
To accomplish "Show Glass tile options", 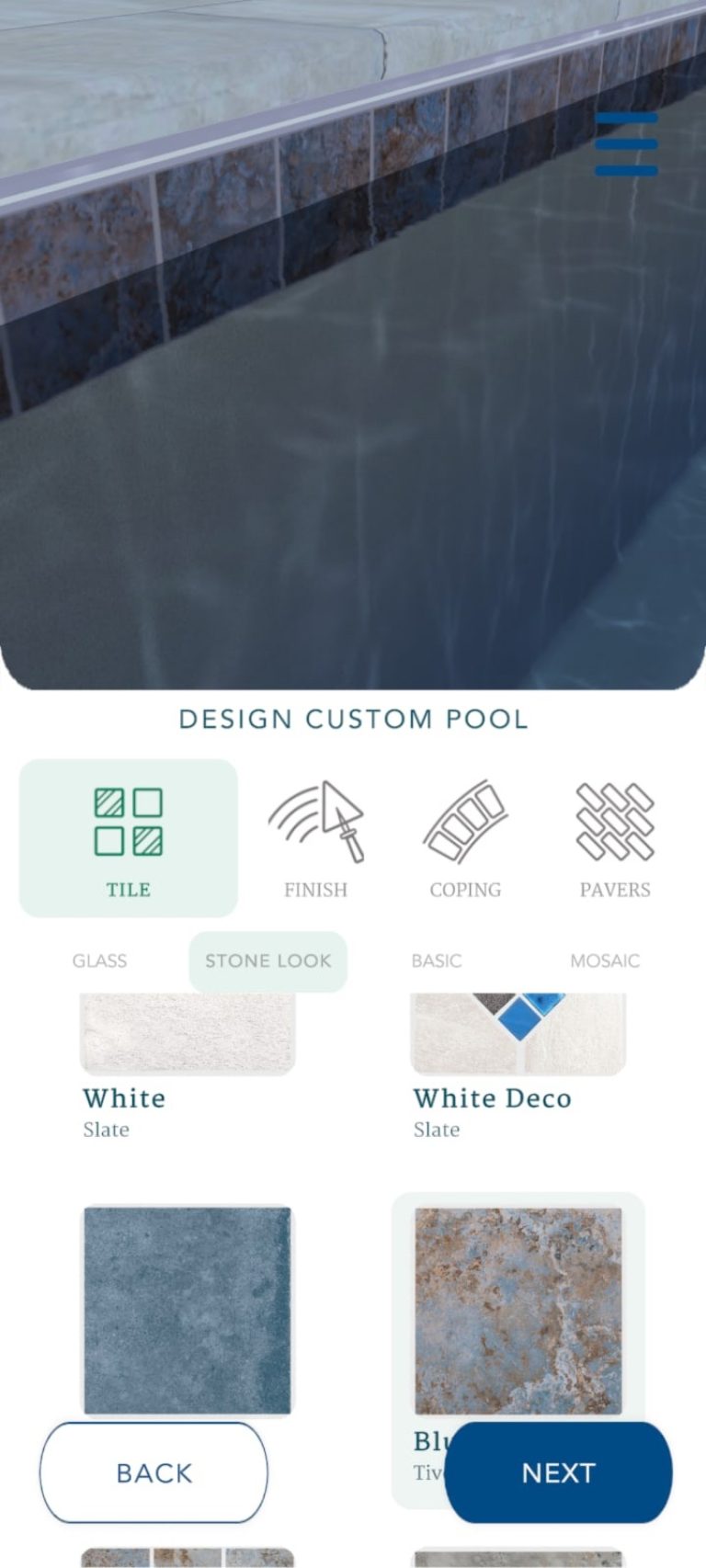I will point(99,960).
